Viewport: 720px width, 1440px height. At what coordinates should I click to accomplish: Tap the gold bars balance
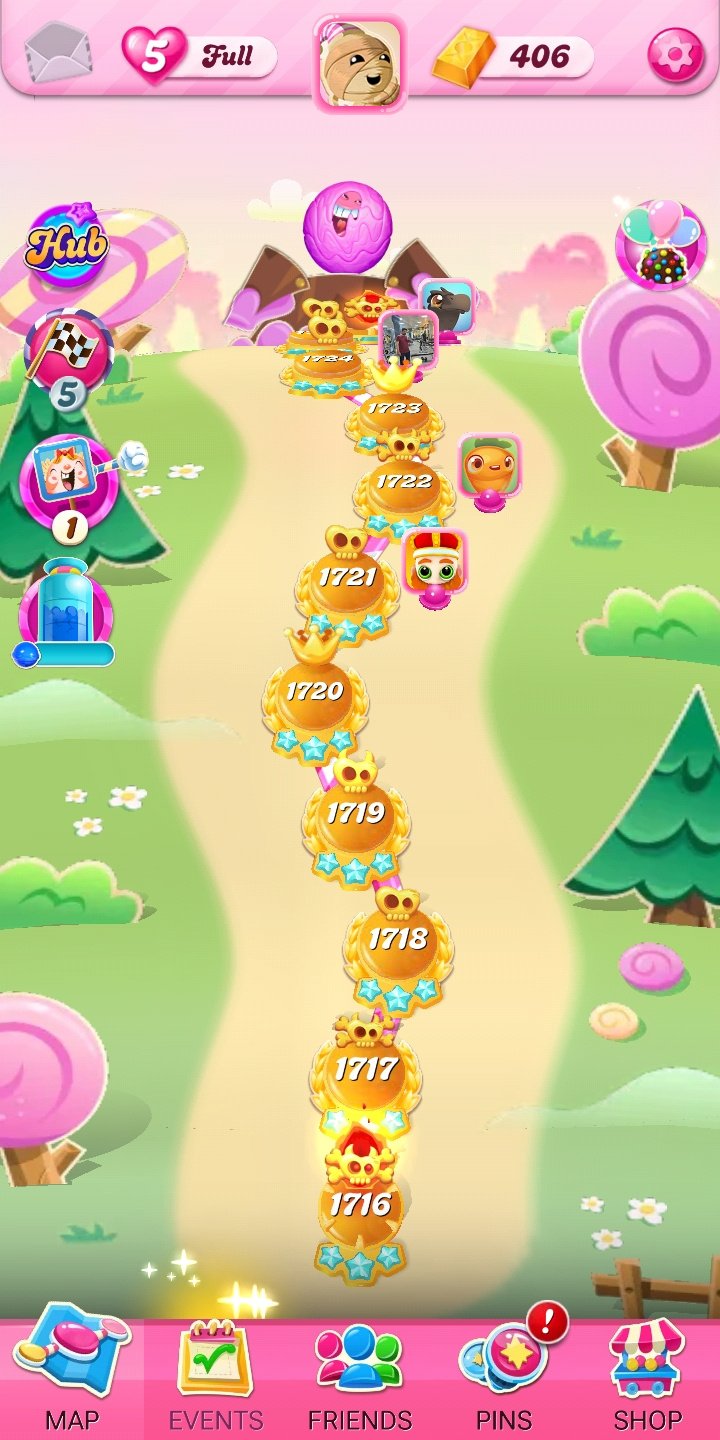513,56
